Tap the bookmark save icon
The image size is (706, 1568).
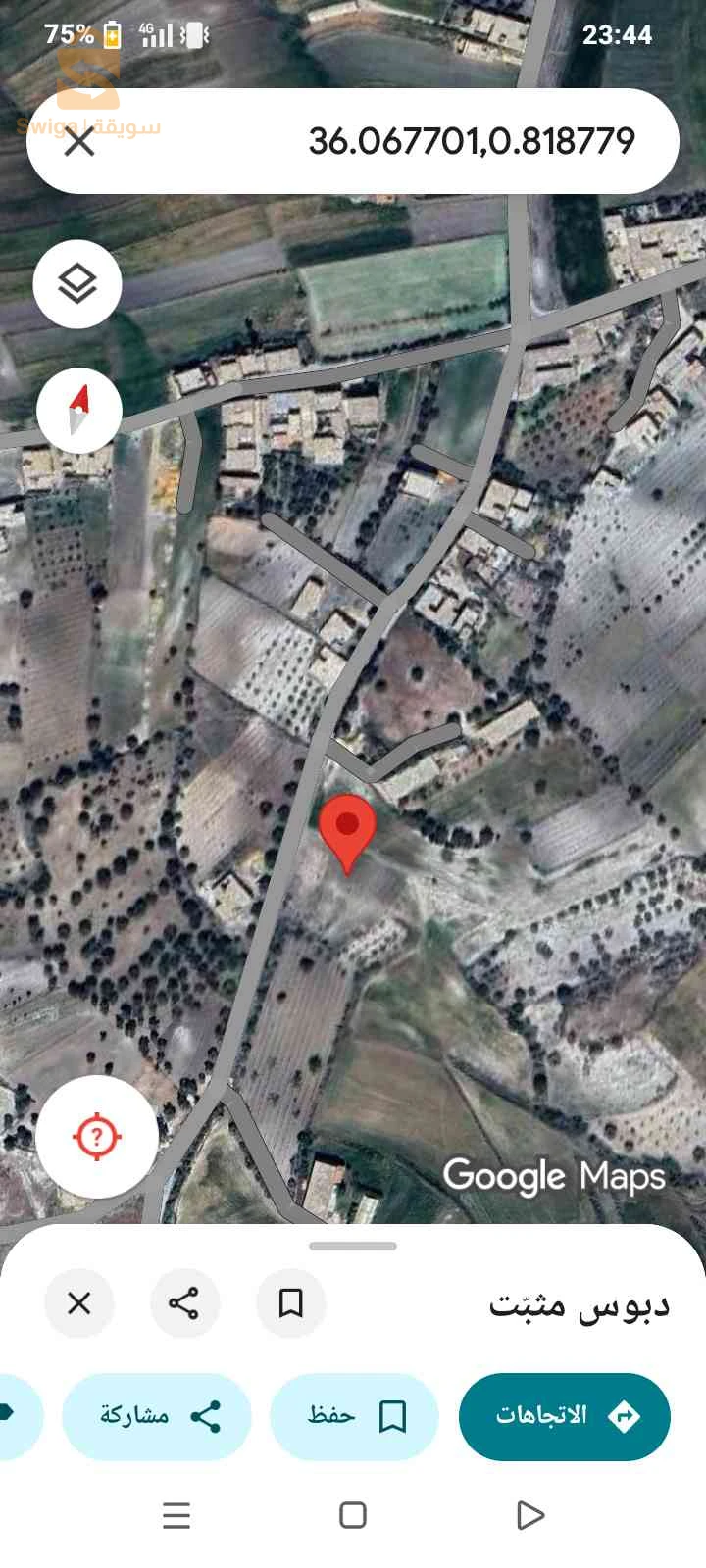(290, 1304)
